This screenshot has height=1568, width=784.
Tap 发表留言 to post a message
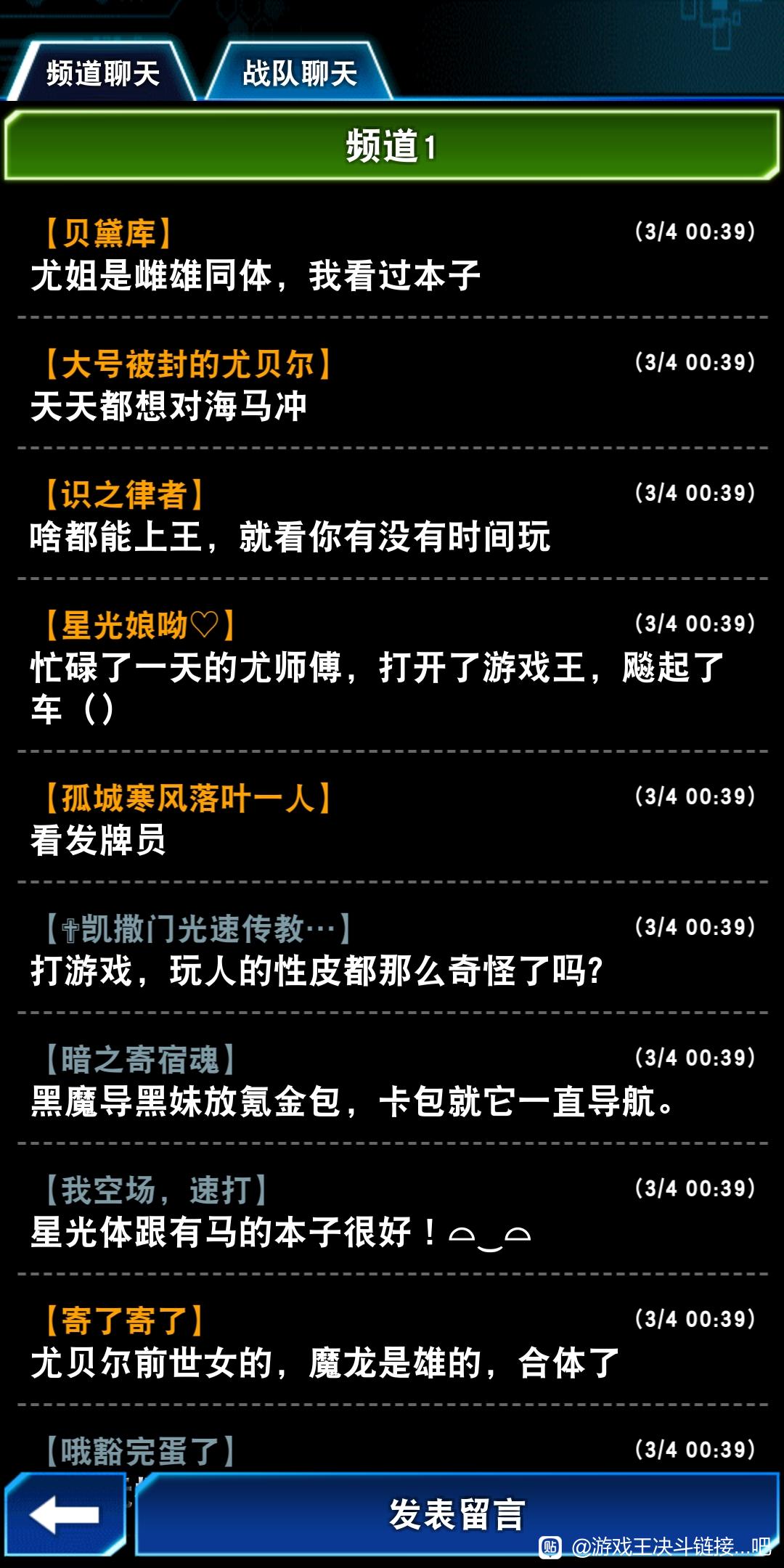pyautogui.click(x=457, y=1514)
